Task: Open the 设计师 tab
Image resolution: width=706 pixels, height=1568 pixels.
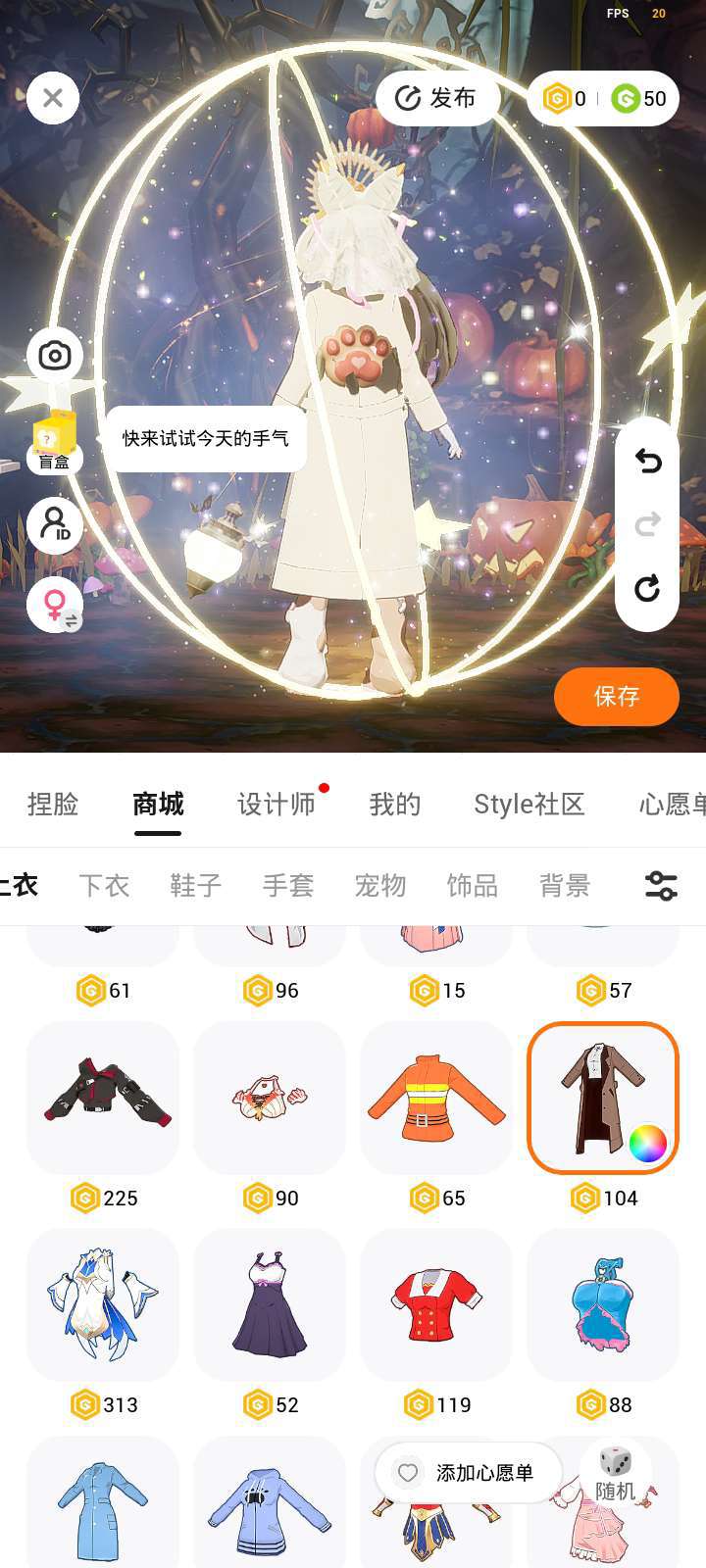Action: (277, 805)
